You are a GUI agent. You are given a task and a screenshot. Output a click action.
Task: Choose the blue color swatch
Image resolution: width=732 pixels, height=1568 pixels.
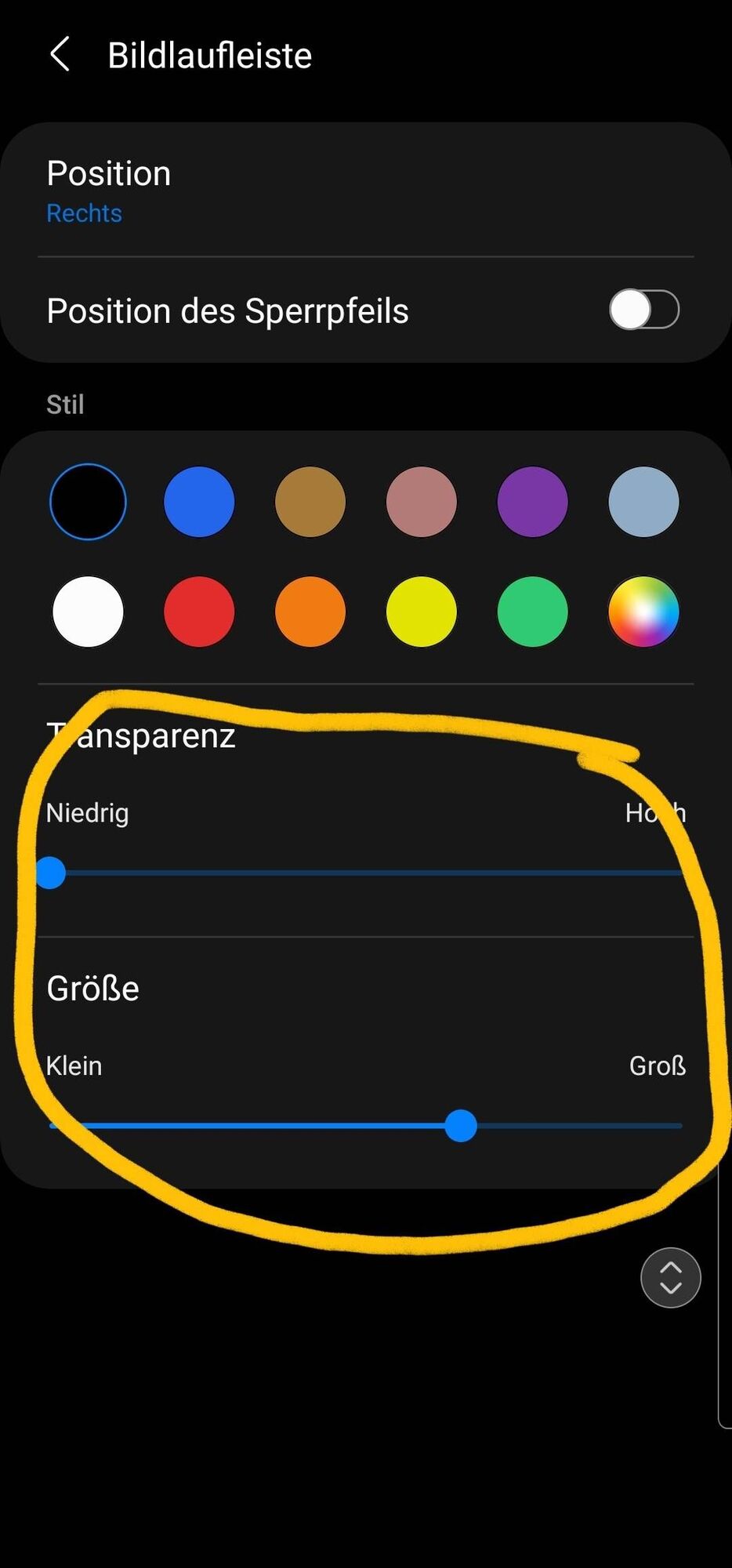199,502
